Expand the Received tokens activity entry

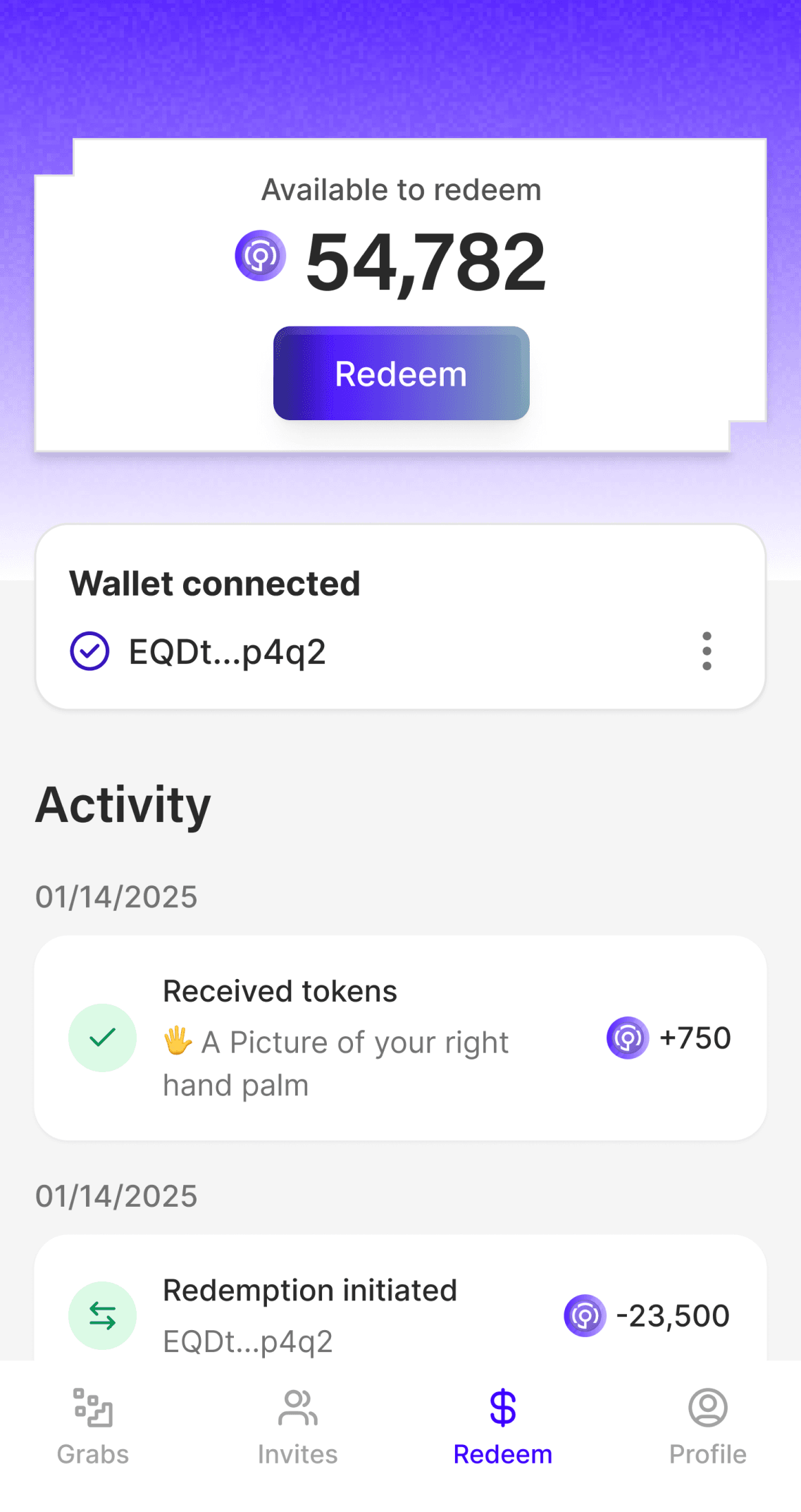pos(400,1037)
